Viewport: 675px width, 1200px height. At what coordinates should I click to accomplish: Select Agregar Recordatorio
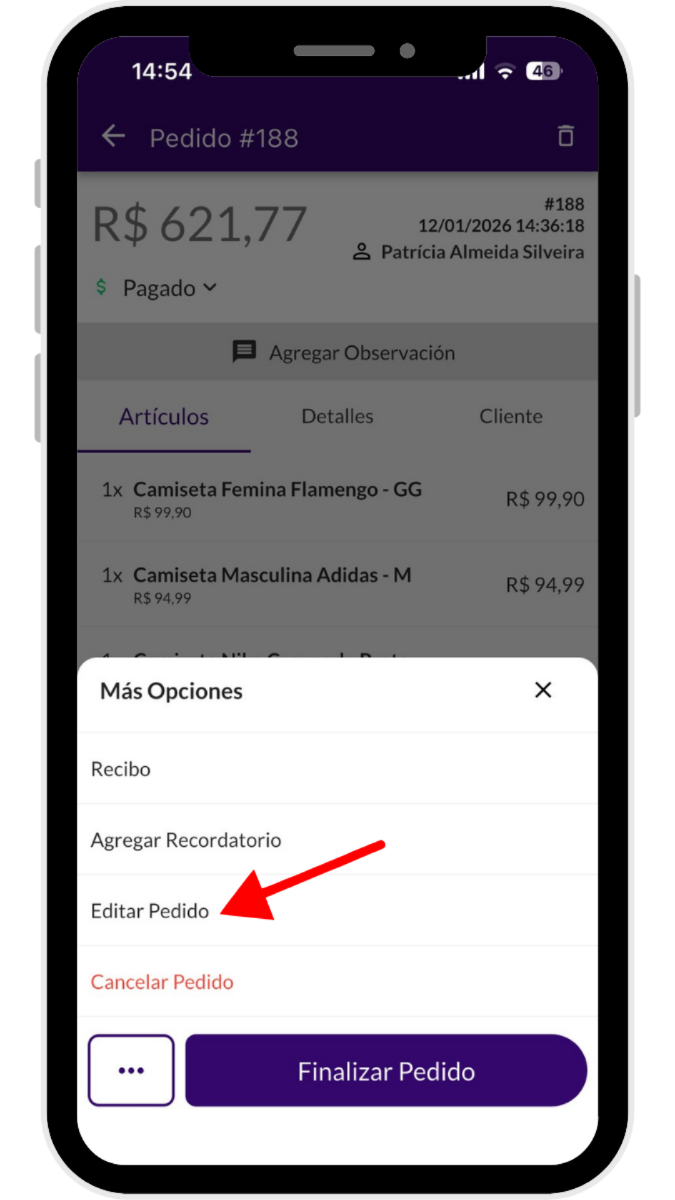pos(186,840)
